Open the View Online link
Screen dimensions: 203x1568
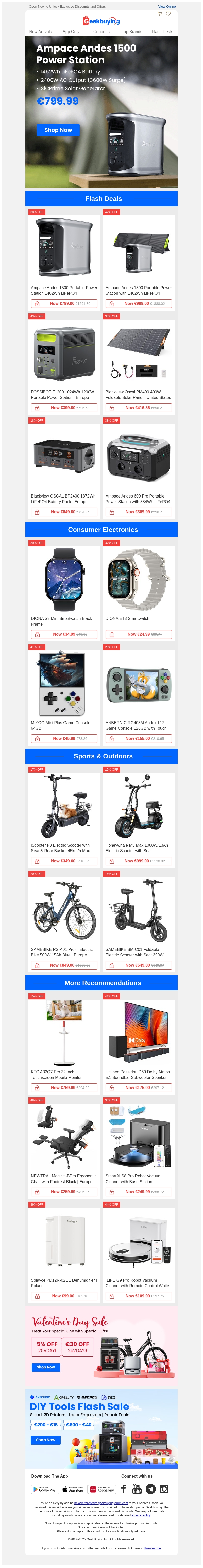tap(166, 7)
